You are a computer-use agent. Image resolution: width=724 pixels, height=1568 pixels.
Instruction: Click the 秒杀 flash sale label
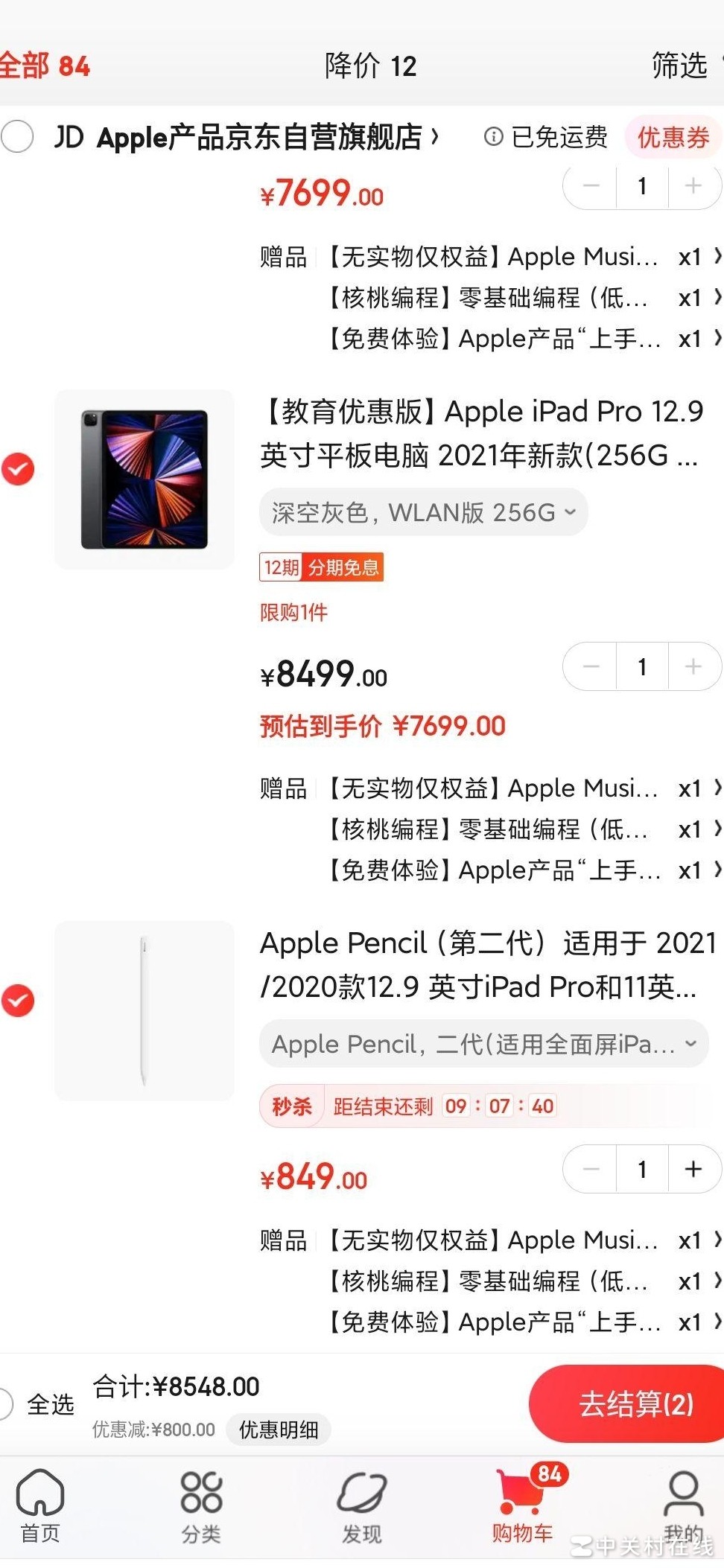tap(290, 1106)
